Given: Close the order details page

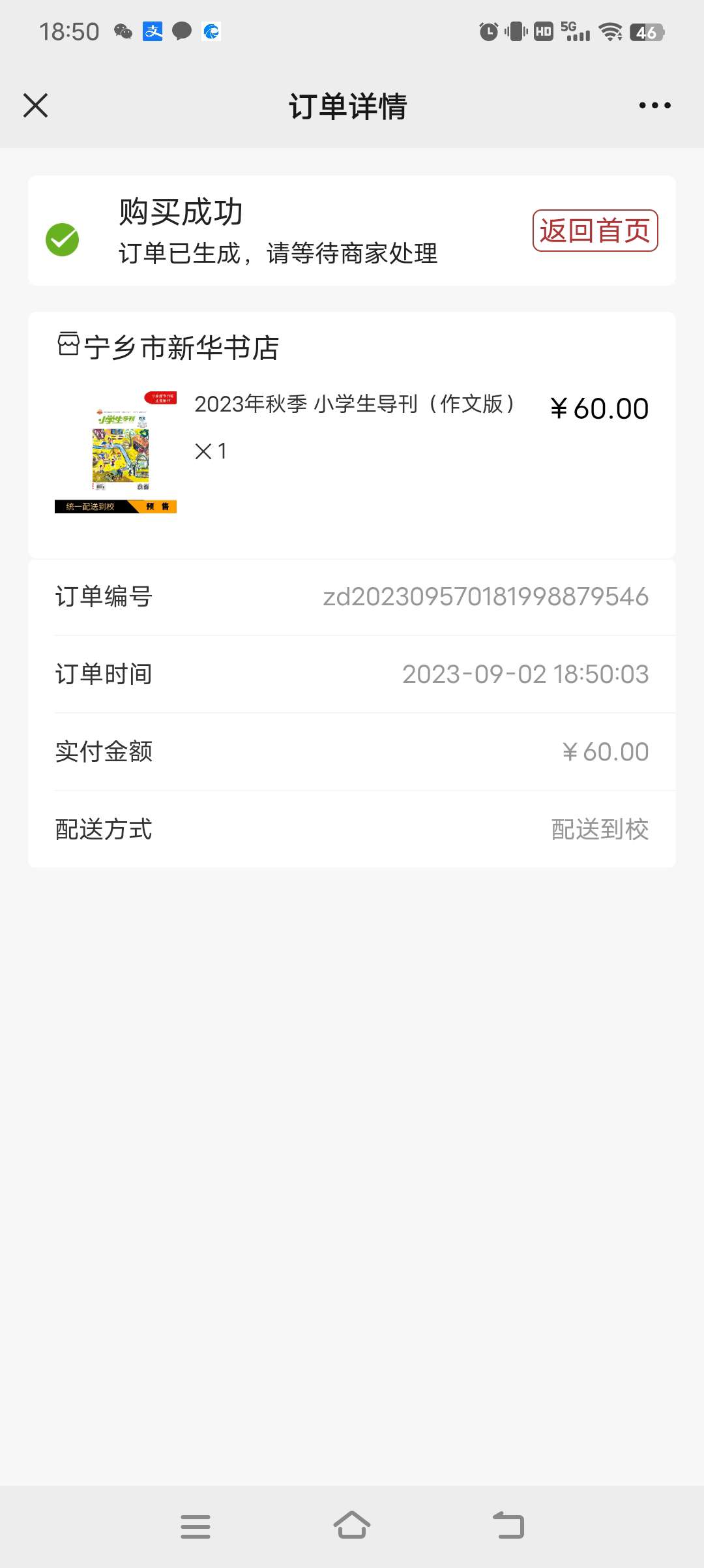Looking at the screenshot, I should coord(36,106).
